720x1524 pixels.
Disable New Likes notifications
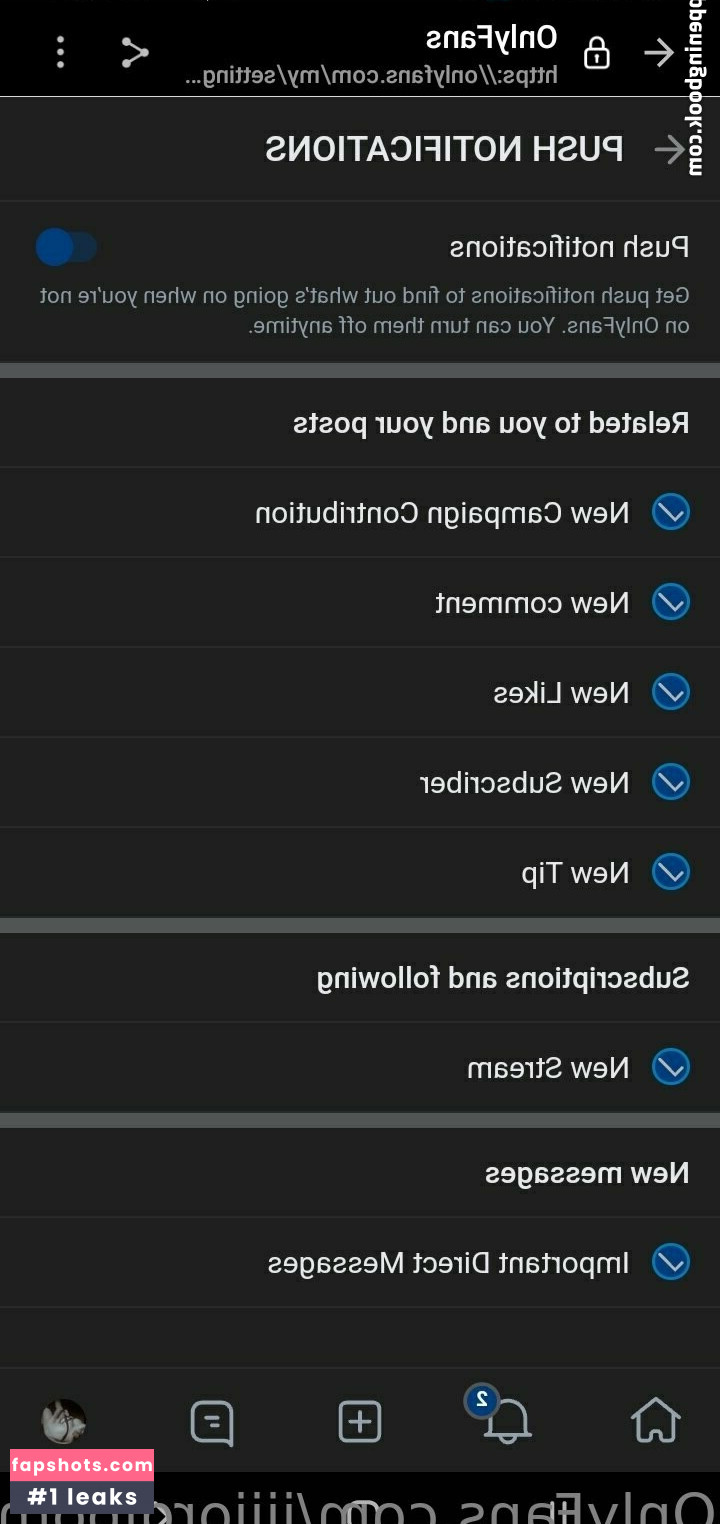(670, 692)
